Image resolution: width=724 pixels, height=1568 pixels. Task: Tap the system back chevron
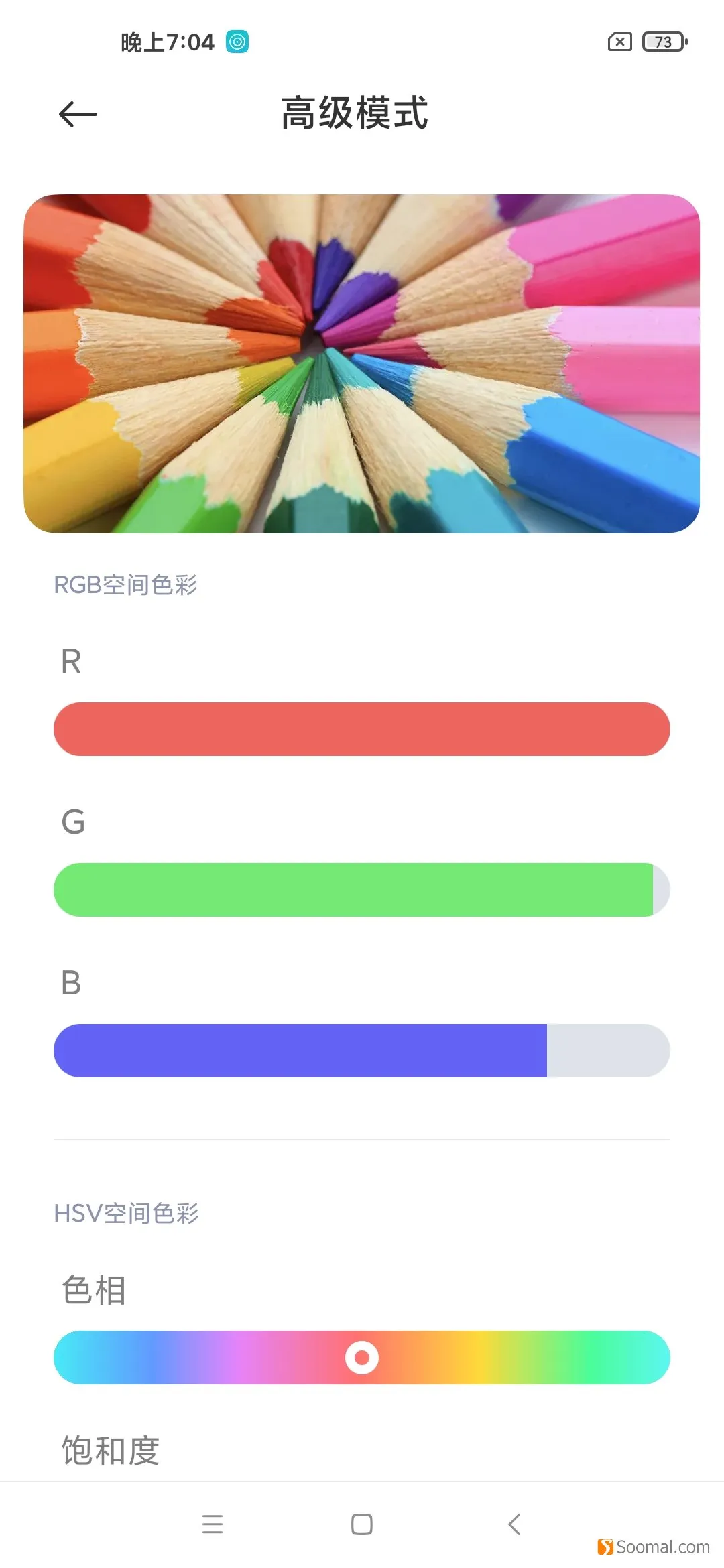click(x=514, y=1524)
